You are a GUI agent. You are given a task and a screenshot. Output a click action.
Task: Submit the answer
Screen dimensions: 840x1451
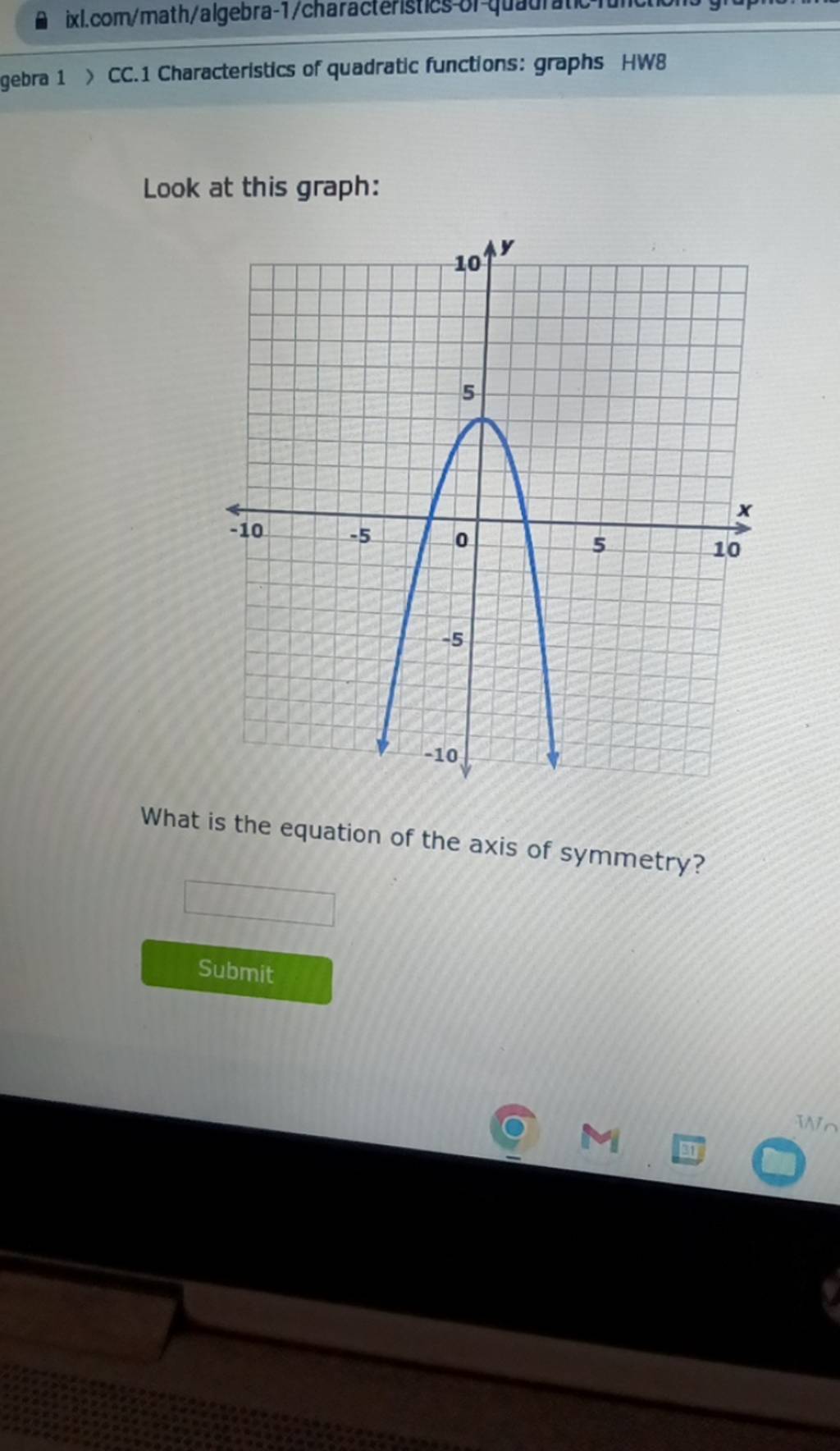tap(236, 972)
